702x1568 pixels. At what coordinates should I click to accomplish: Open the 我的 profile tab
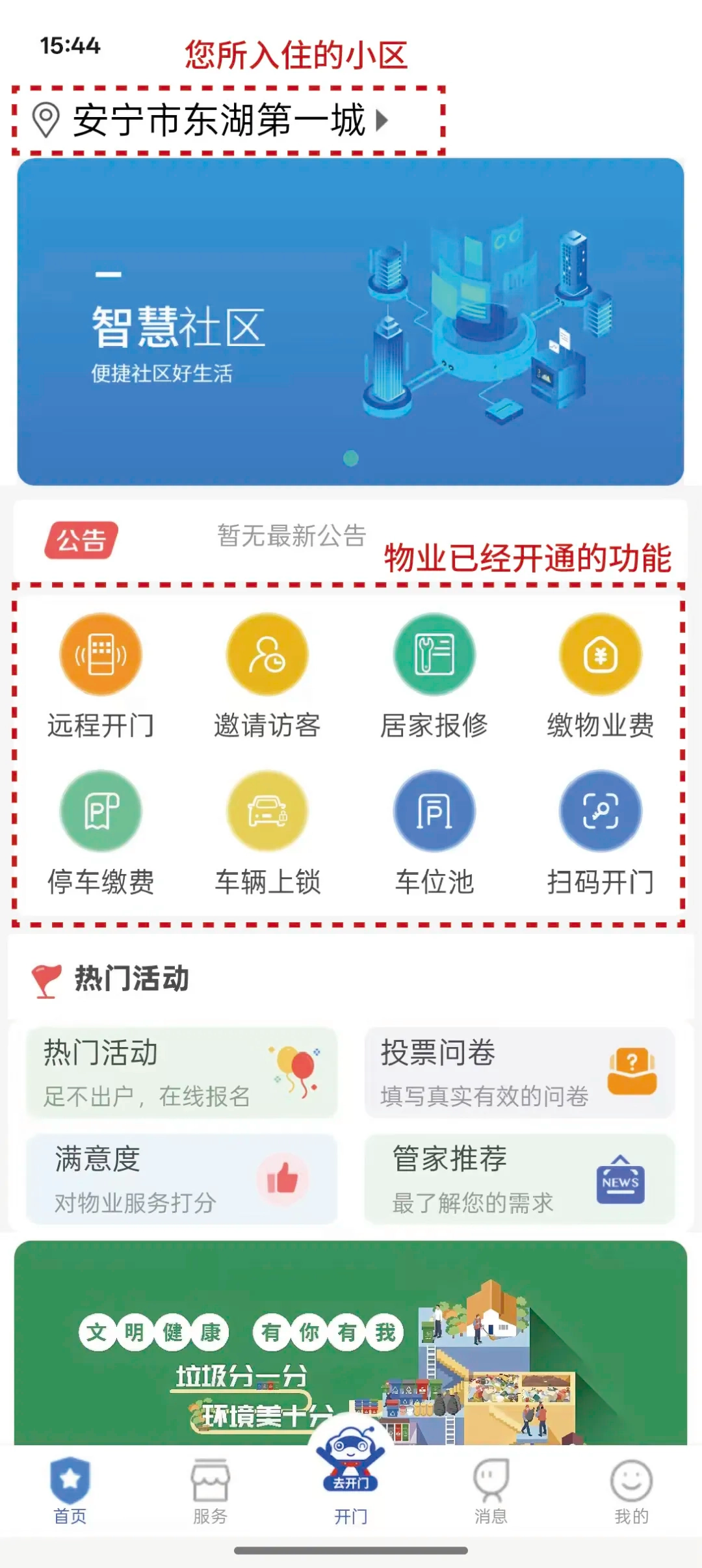click(x=631, y=1491)
